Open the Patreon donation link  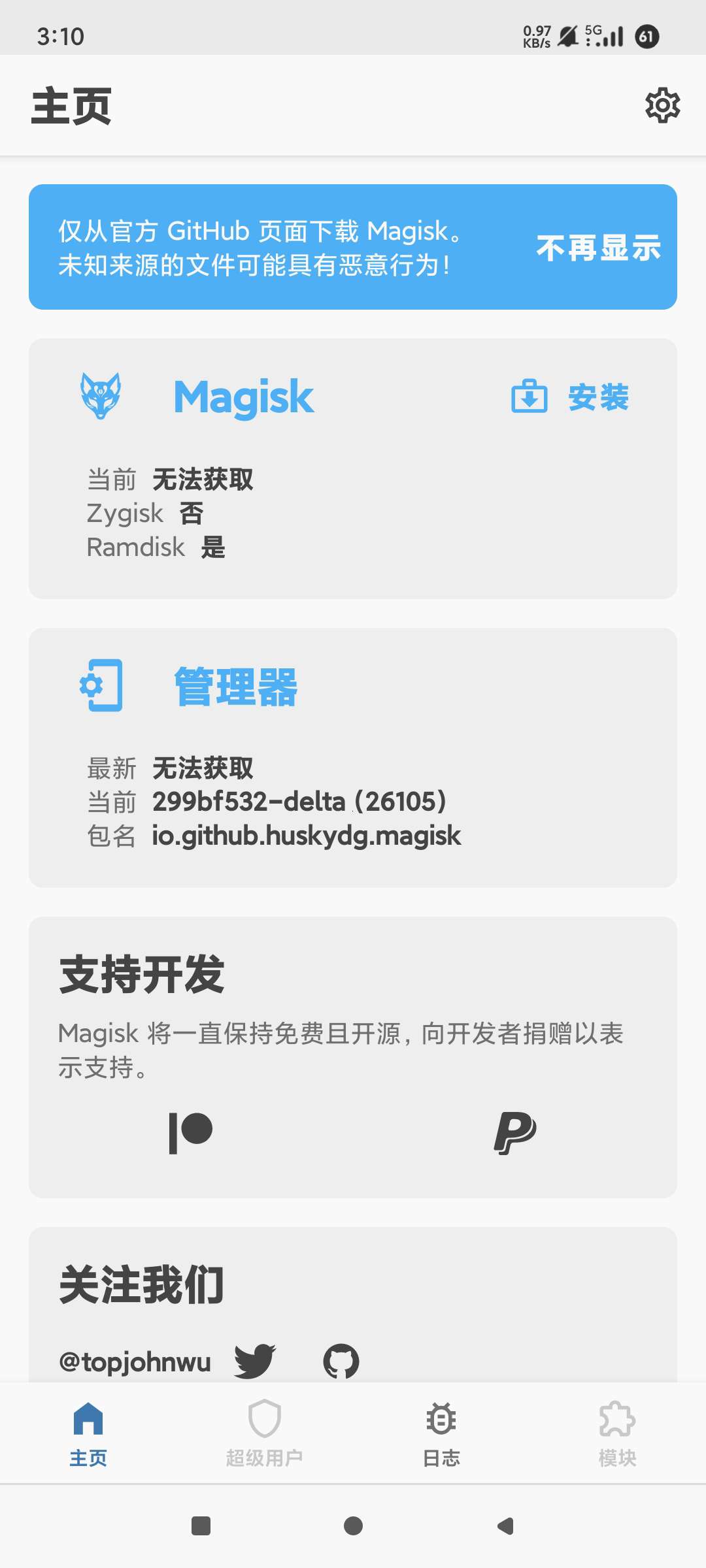pyautogui.click(x=191, y=1132)
